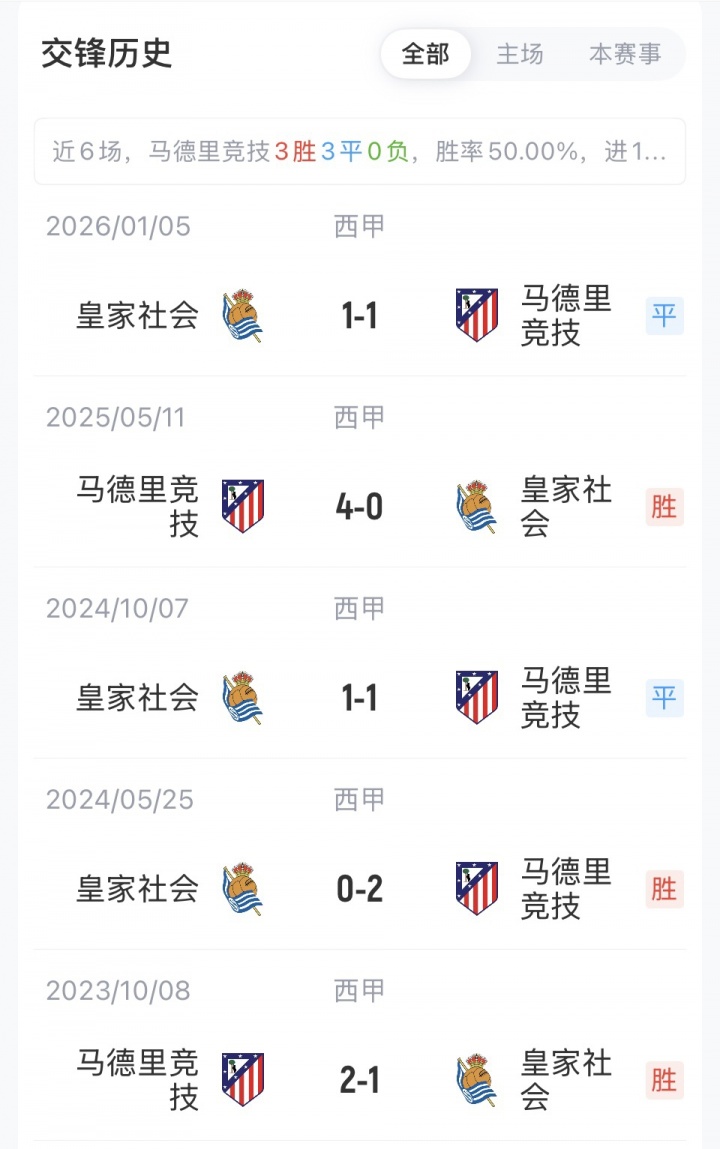The image size is (720, 1149).
Task: Select the 全部 filter tab
Action: pyautogui.click(x=426, y=54)
